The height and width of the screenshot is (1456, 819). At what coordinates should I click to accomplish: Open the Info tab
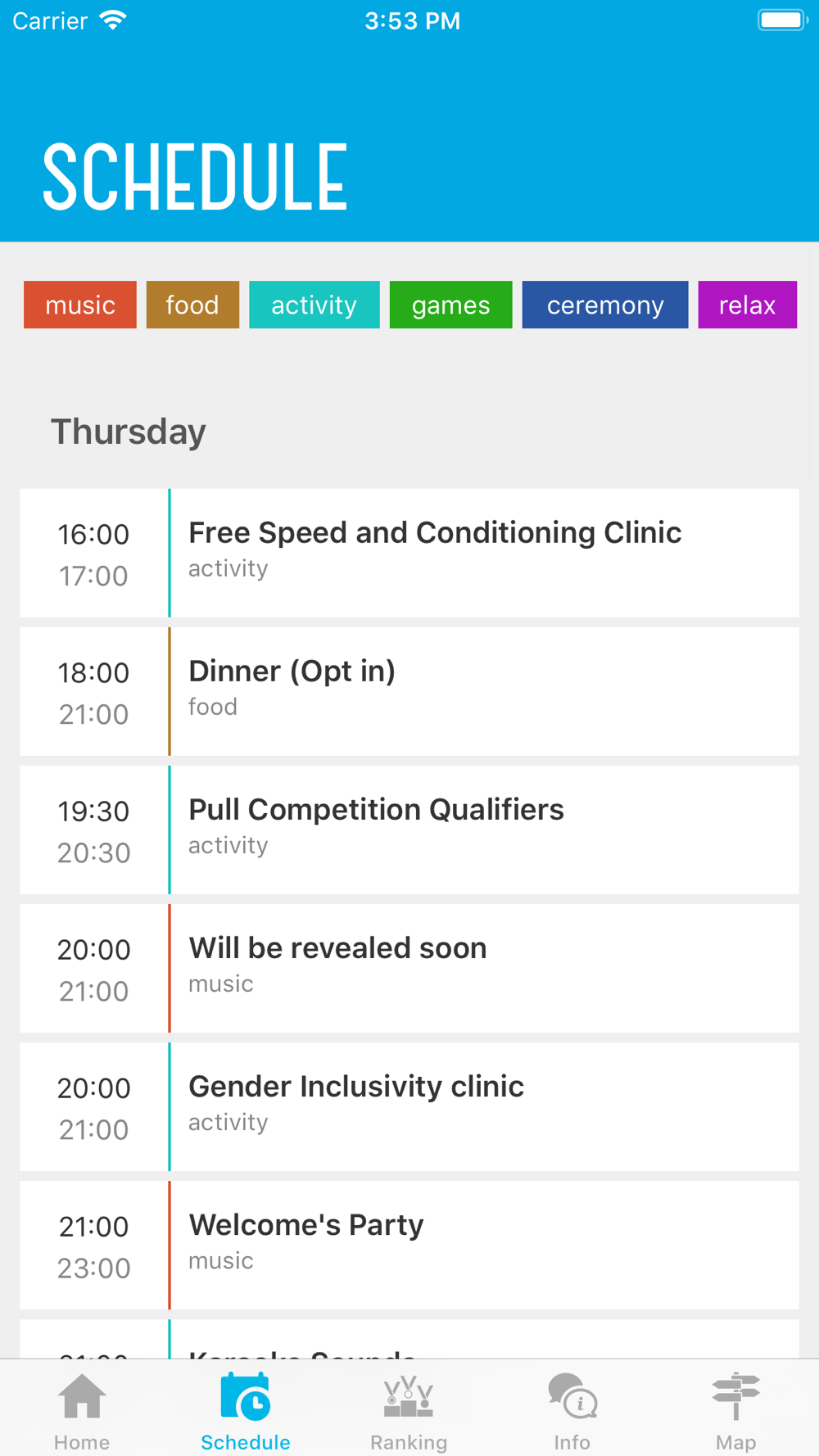[572, 1410]
